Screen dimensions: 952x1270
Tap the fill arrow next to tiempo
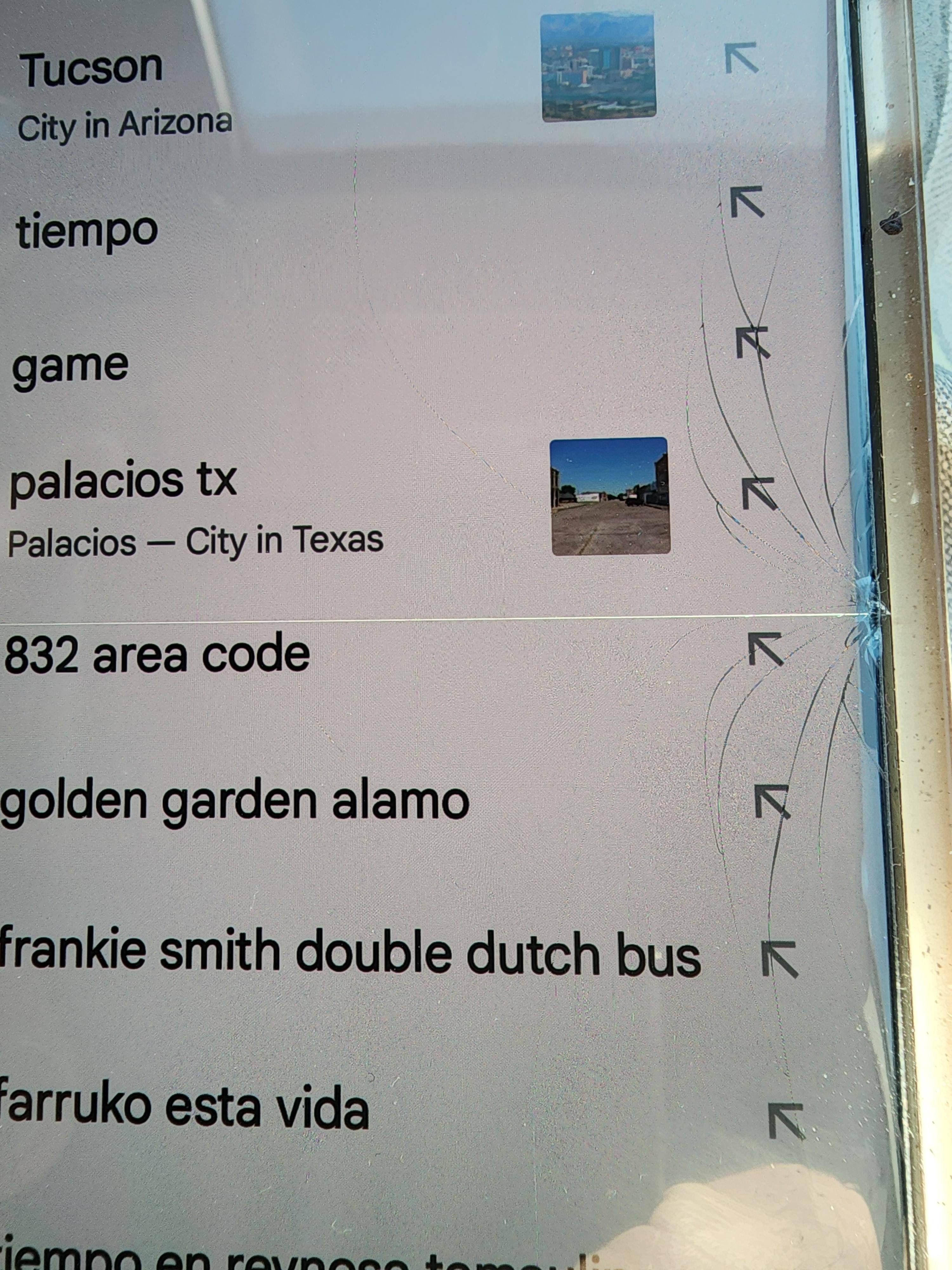click(x=747, y=202)
